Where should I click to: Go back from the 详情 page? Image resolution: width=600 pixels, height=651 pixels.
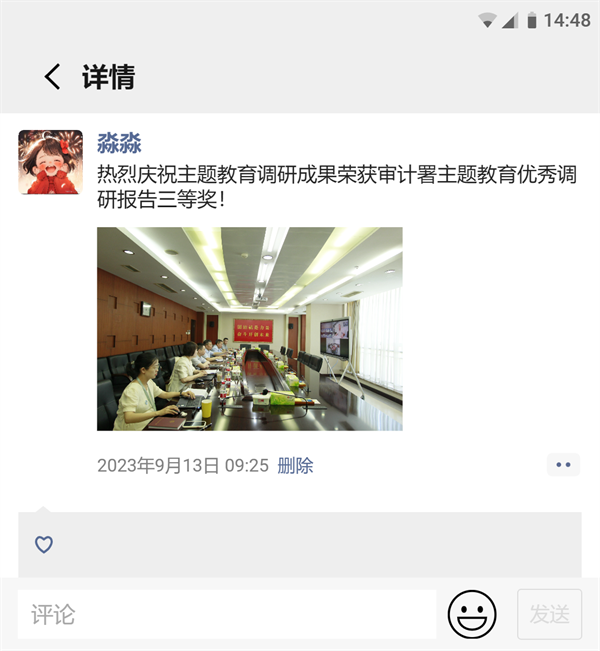[x=52, y=77]
